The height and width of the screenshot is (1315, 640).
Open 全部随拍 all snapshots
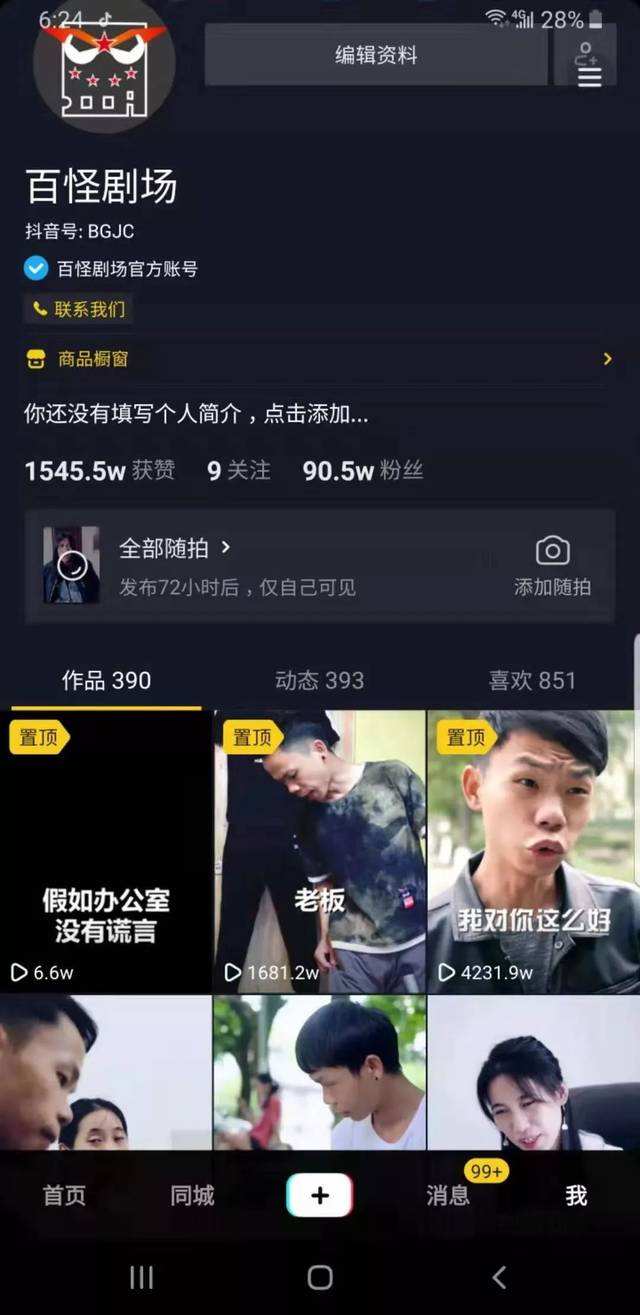pos(175,548)
